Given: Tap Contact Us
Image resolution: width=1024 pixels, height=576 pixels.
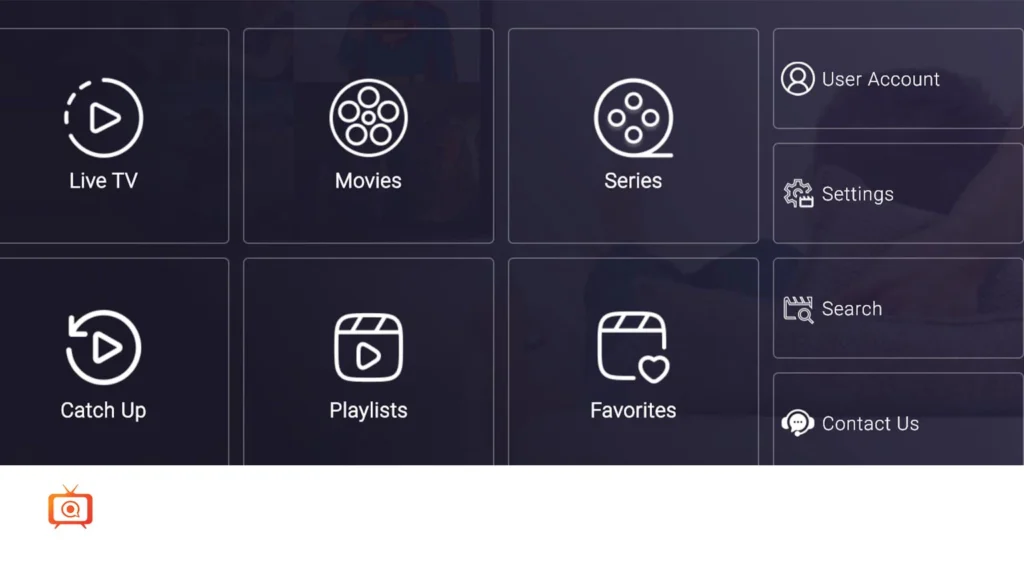Looking at the screenshot, I should [x=897, y=422].
